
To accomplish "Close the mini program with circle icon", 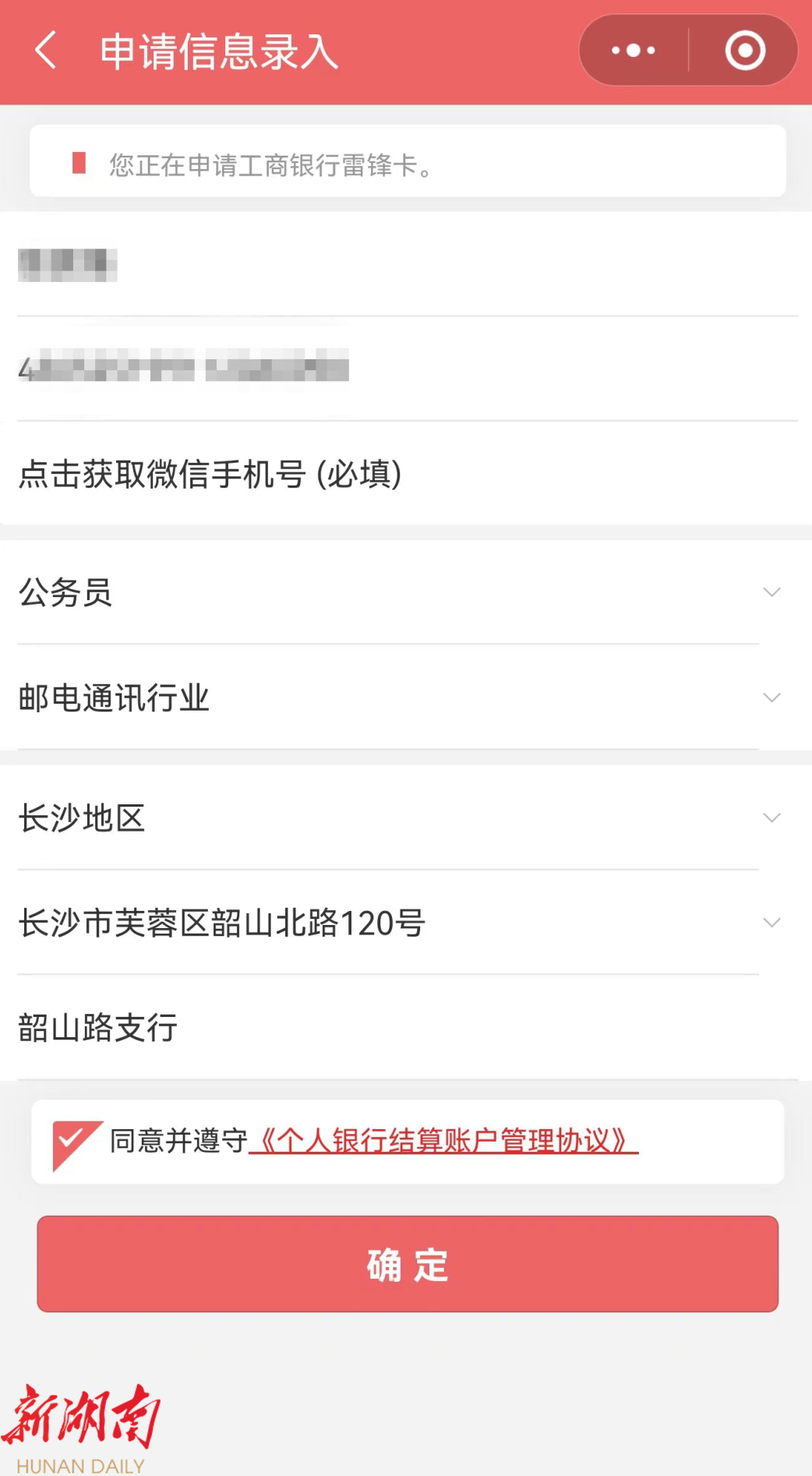I will [x=745, y=51].
